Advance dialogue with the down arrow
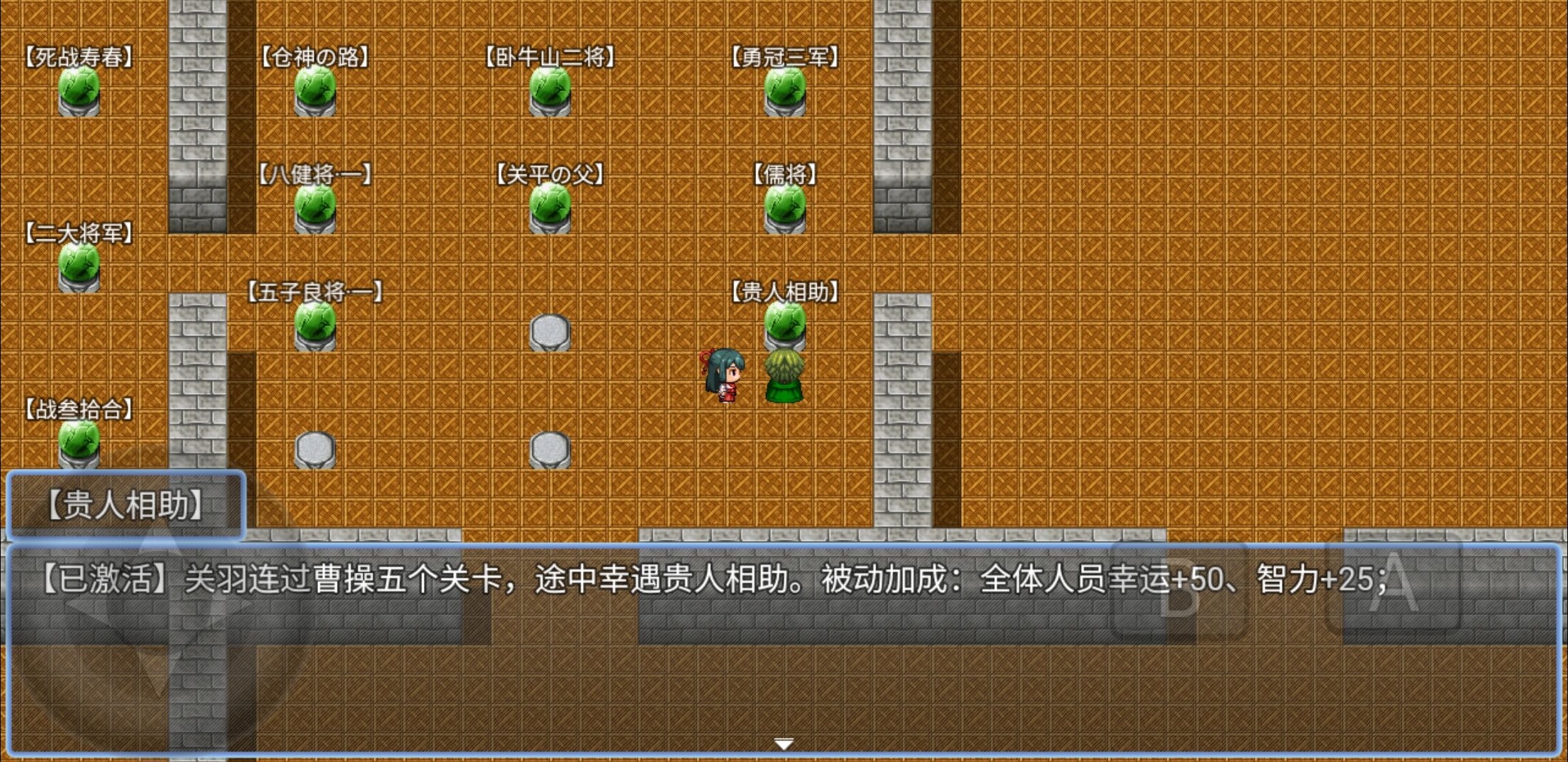The image size is (1568, 762). [784, 744]
